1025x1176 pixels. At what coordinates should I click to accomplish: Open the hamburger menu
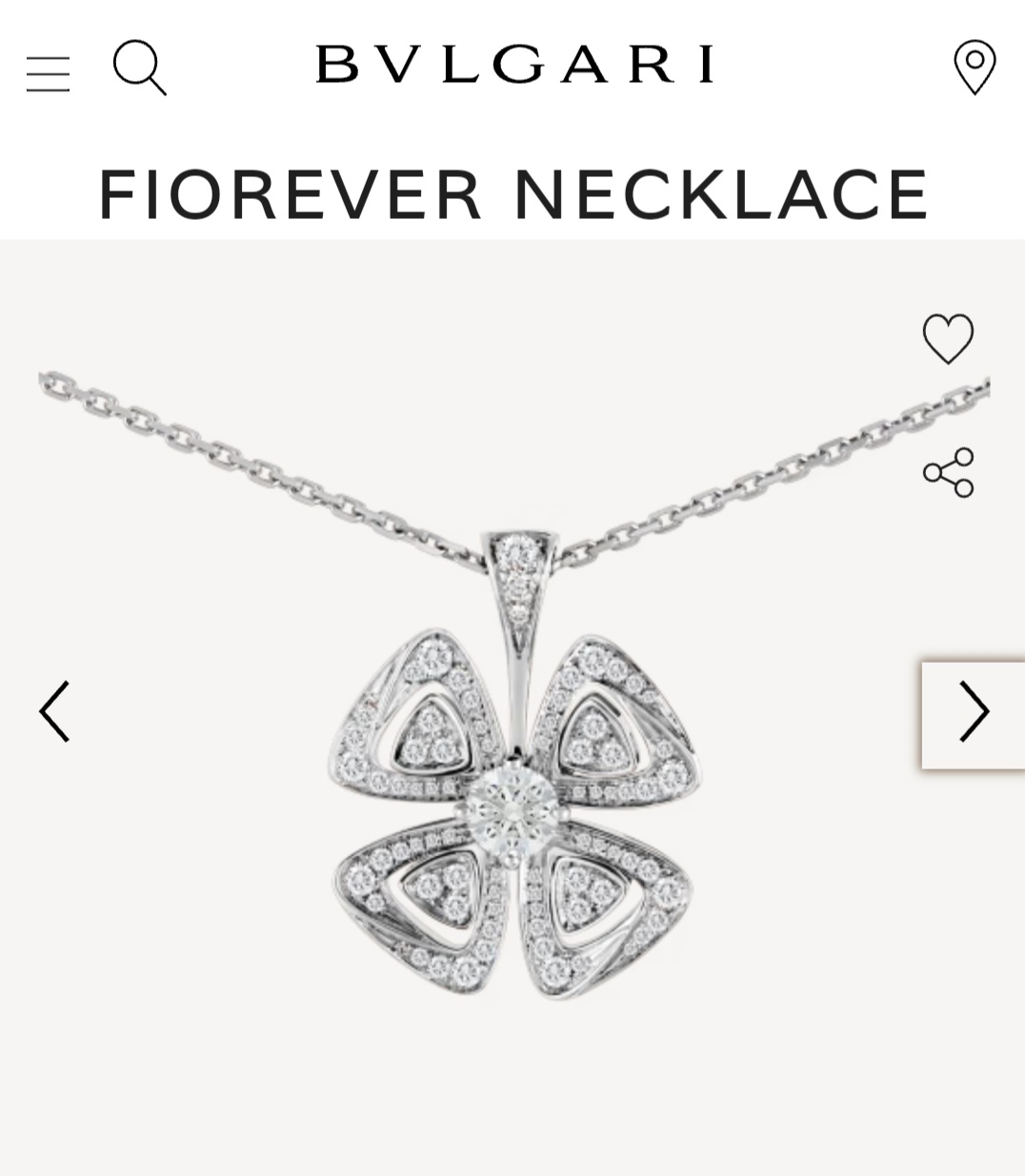click(48, 73)
